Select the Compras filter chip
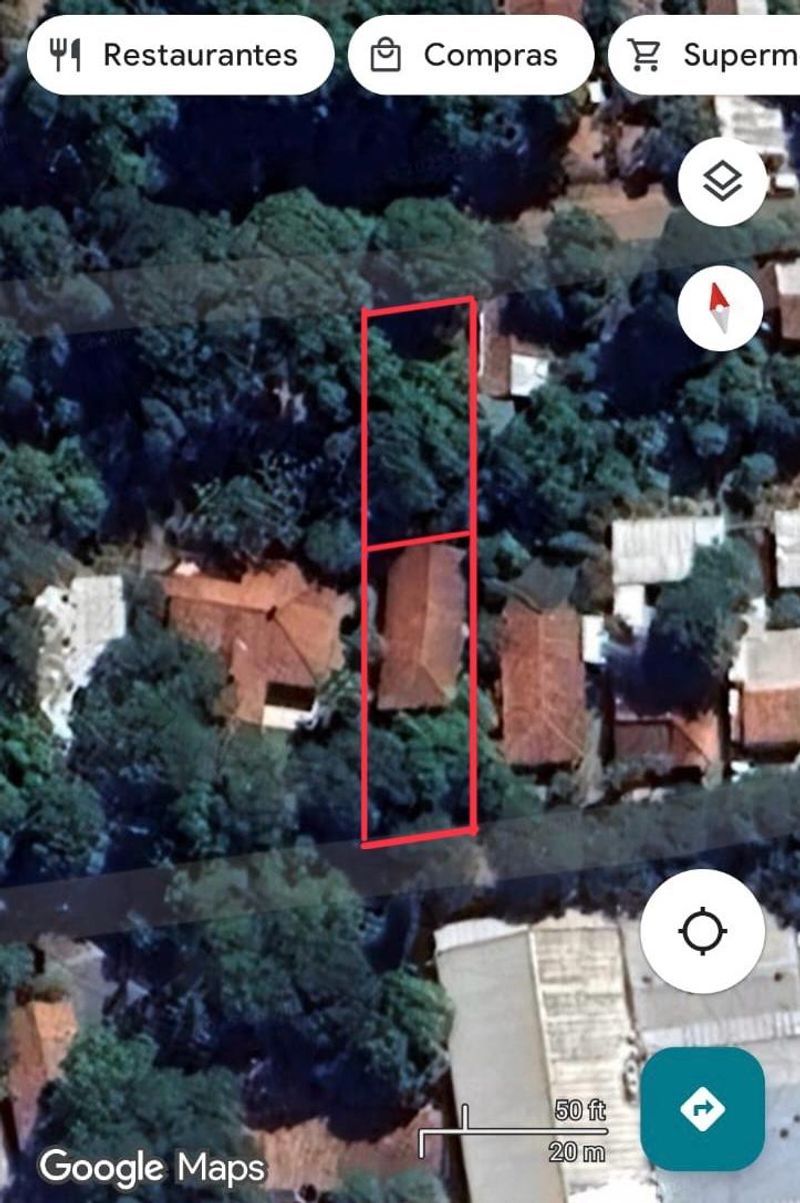 (x=470, y=55)
